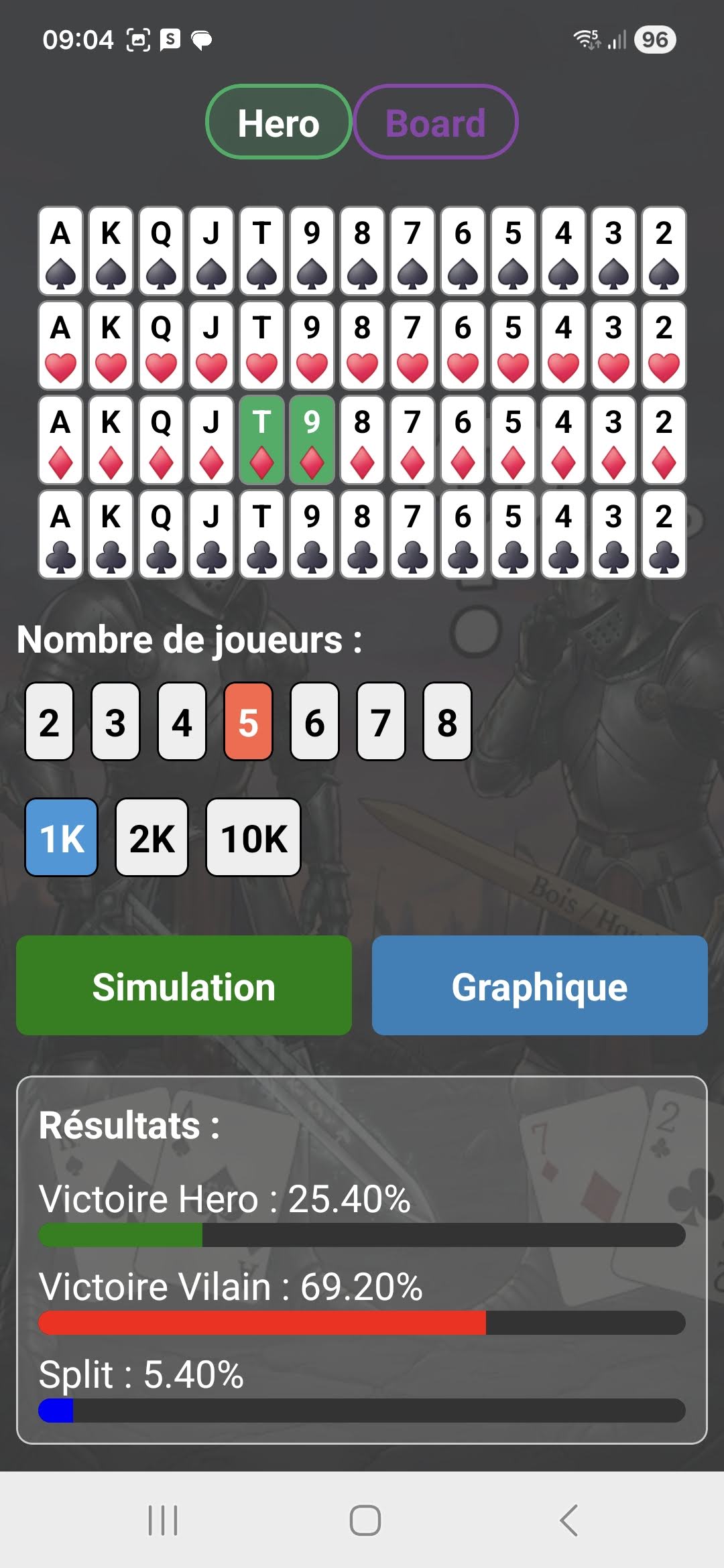The height and width of the screenshot is (1568, 724).
Task: Select the seven of spades card
Action: pyautogui.click(x=412, y=251)
